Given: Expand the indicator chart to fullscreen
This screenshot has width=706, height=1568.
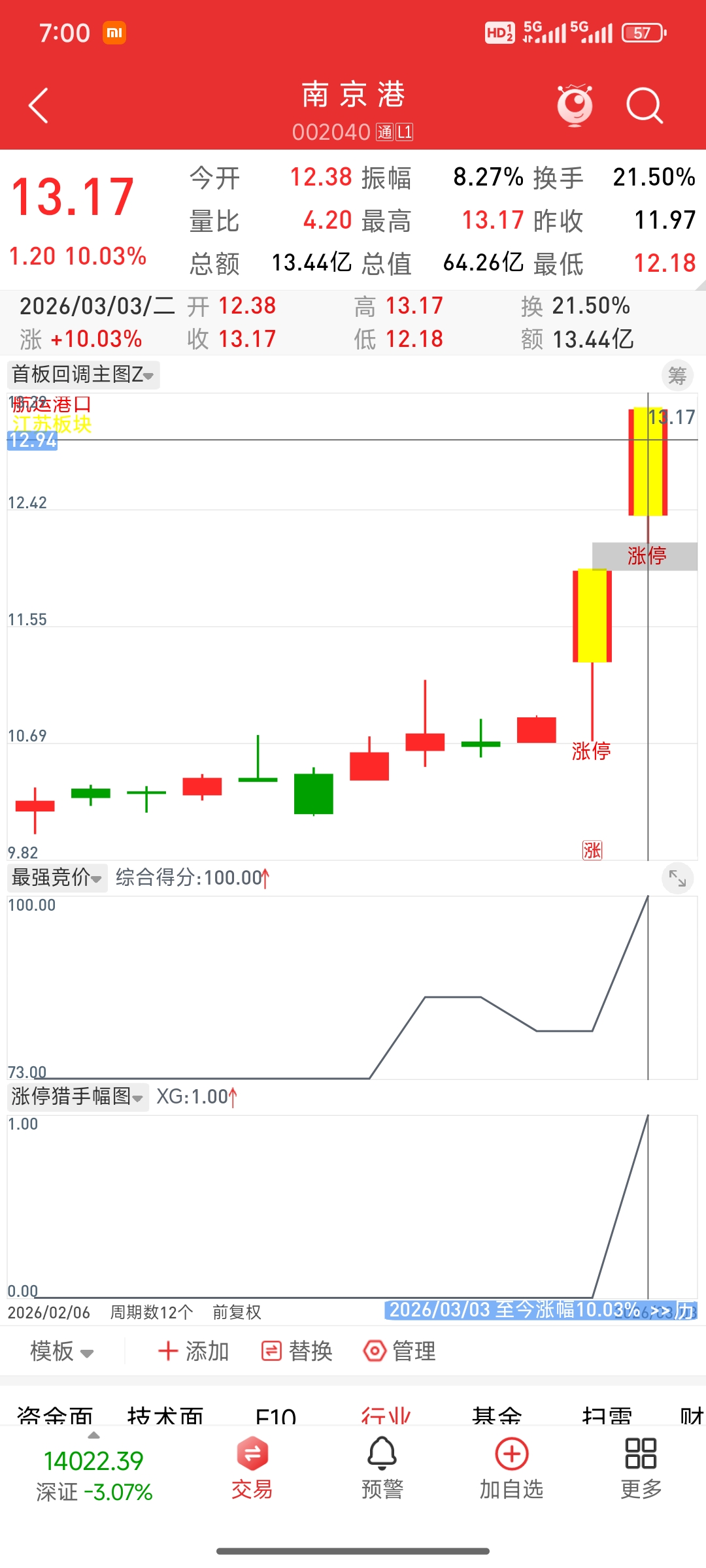Looking at the screenshot, I should pyautogui.click(x=677, y=879).
